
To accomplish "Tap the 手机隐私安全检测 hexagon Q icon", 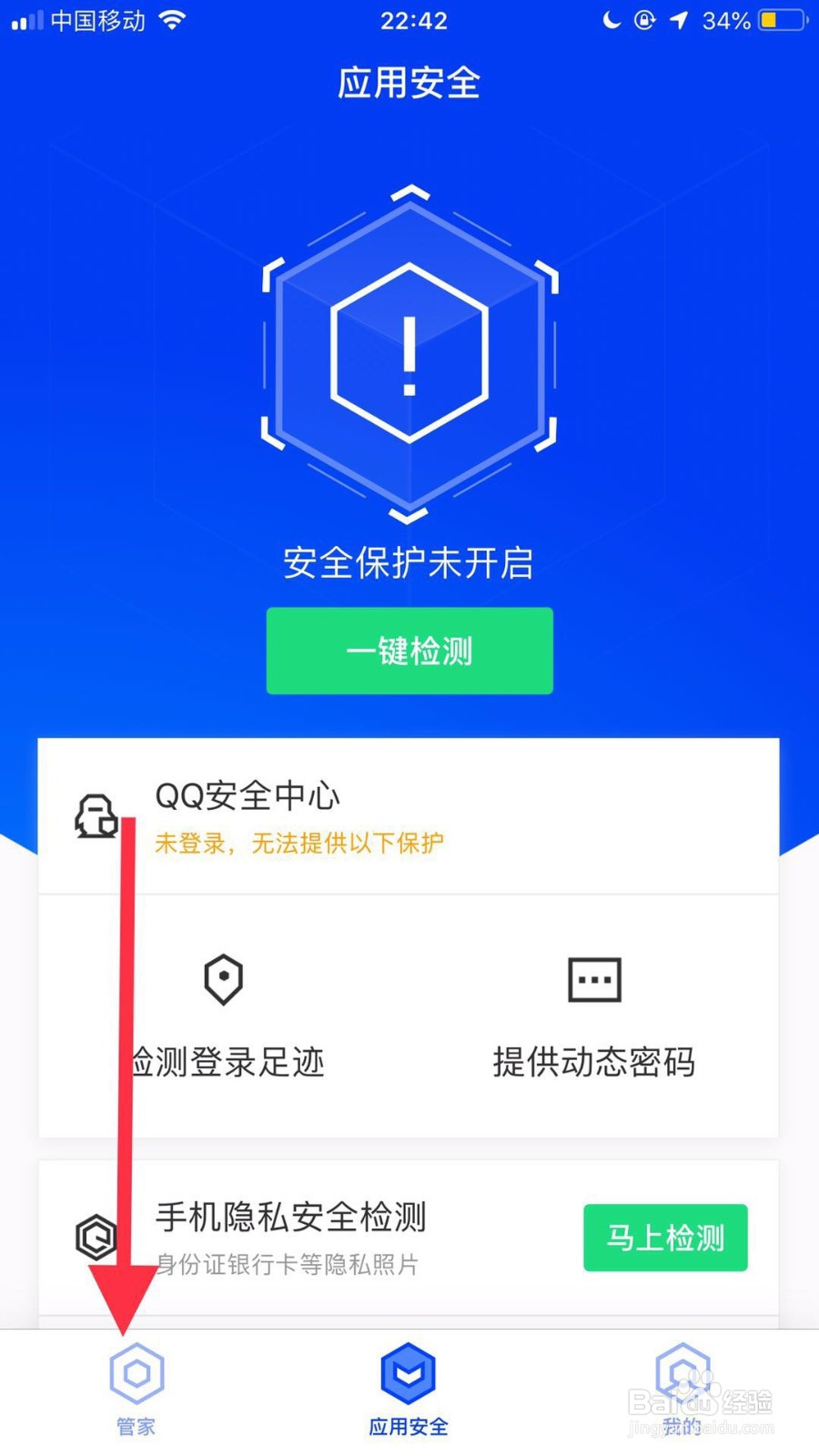I will click(94, 1238).
